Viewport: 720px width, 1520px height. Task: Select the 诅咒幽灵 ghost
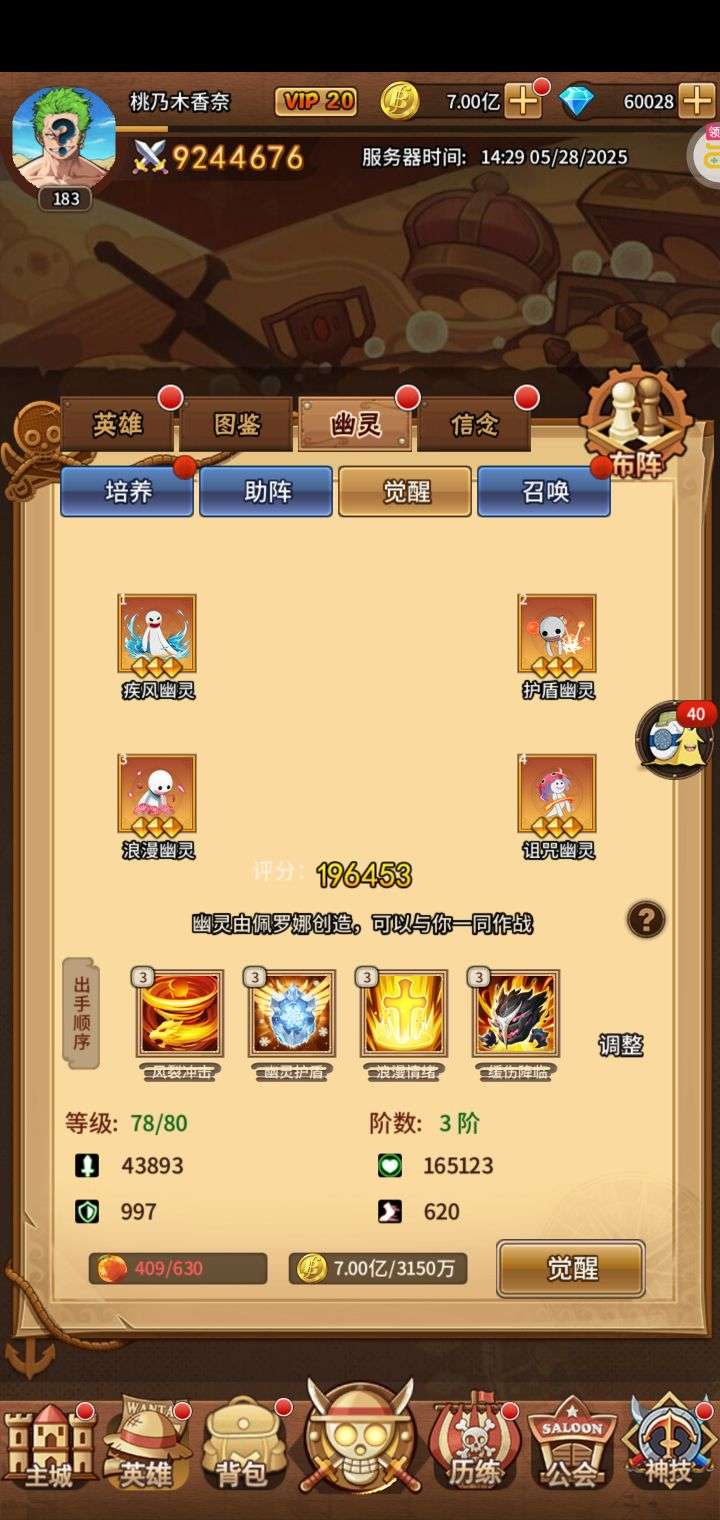(x=557, y=806)
